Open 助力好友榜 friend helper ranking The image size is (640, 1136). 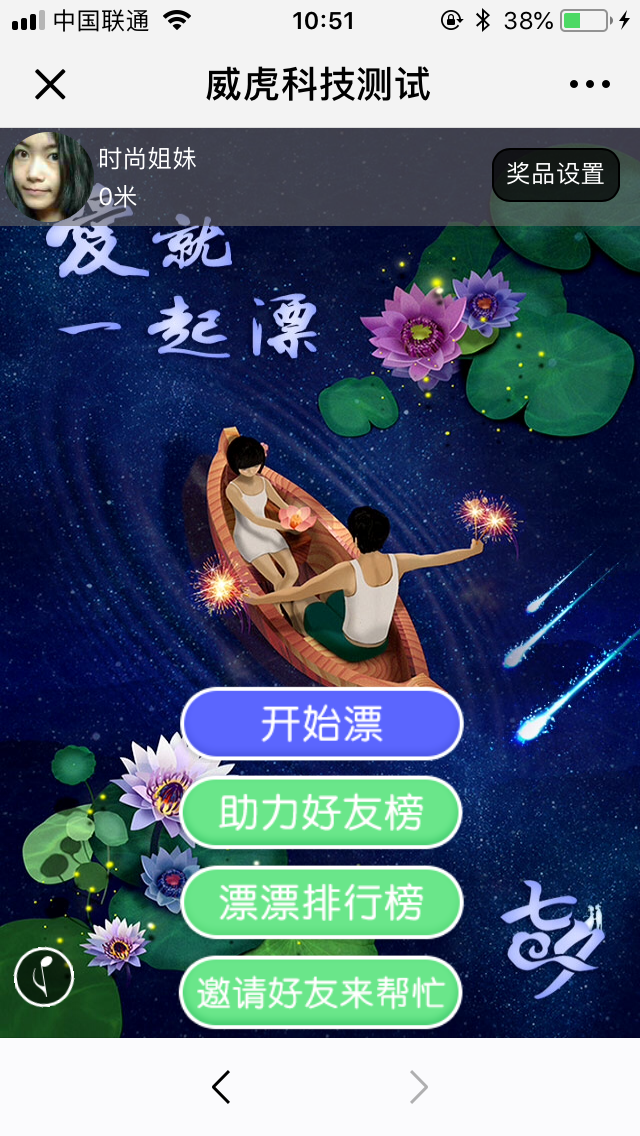(321, 812)
